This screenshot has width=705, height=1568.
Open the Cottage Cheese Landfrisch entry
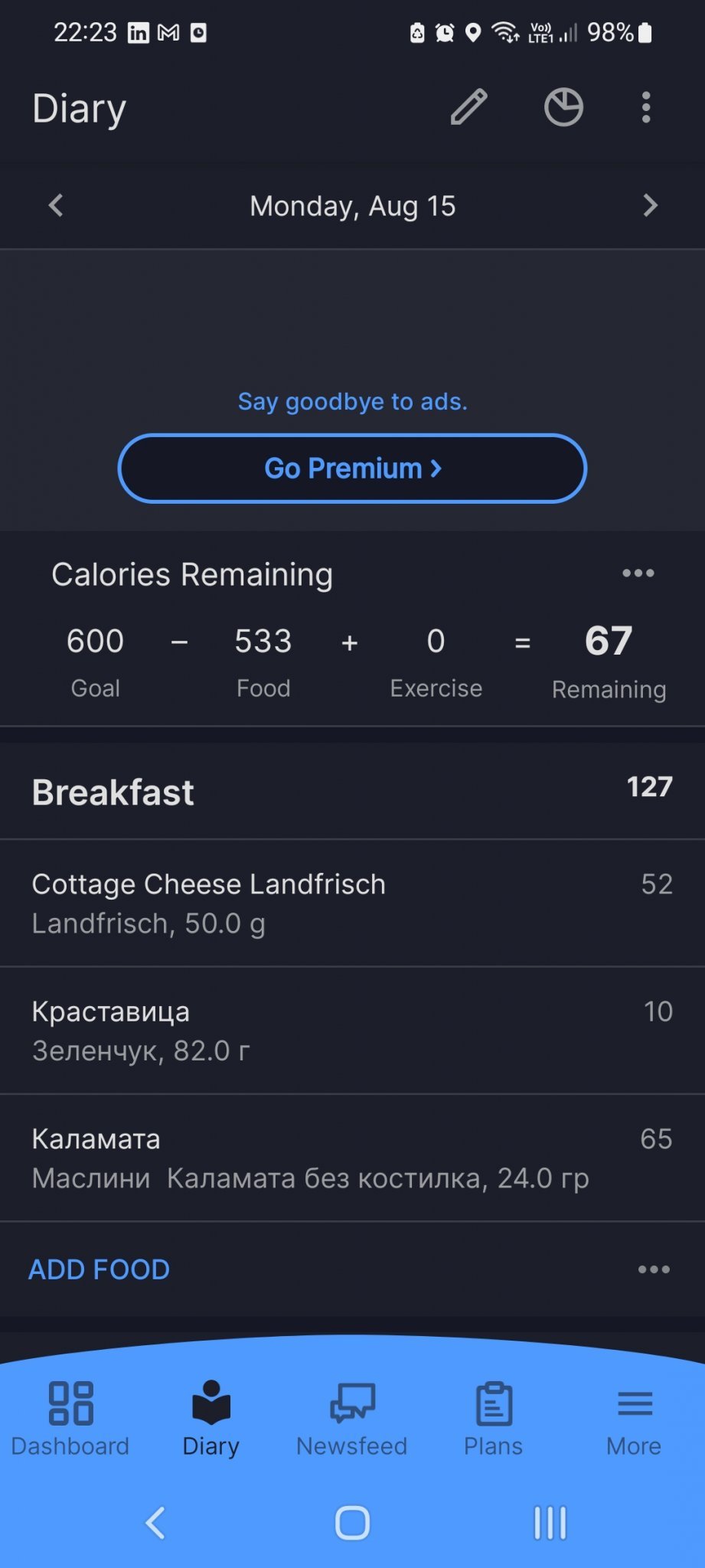click(x=352, y=903)
